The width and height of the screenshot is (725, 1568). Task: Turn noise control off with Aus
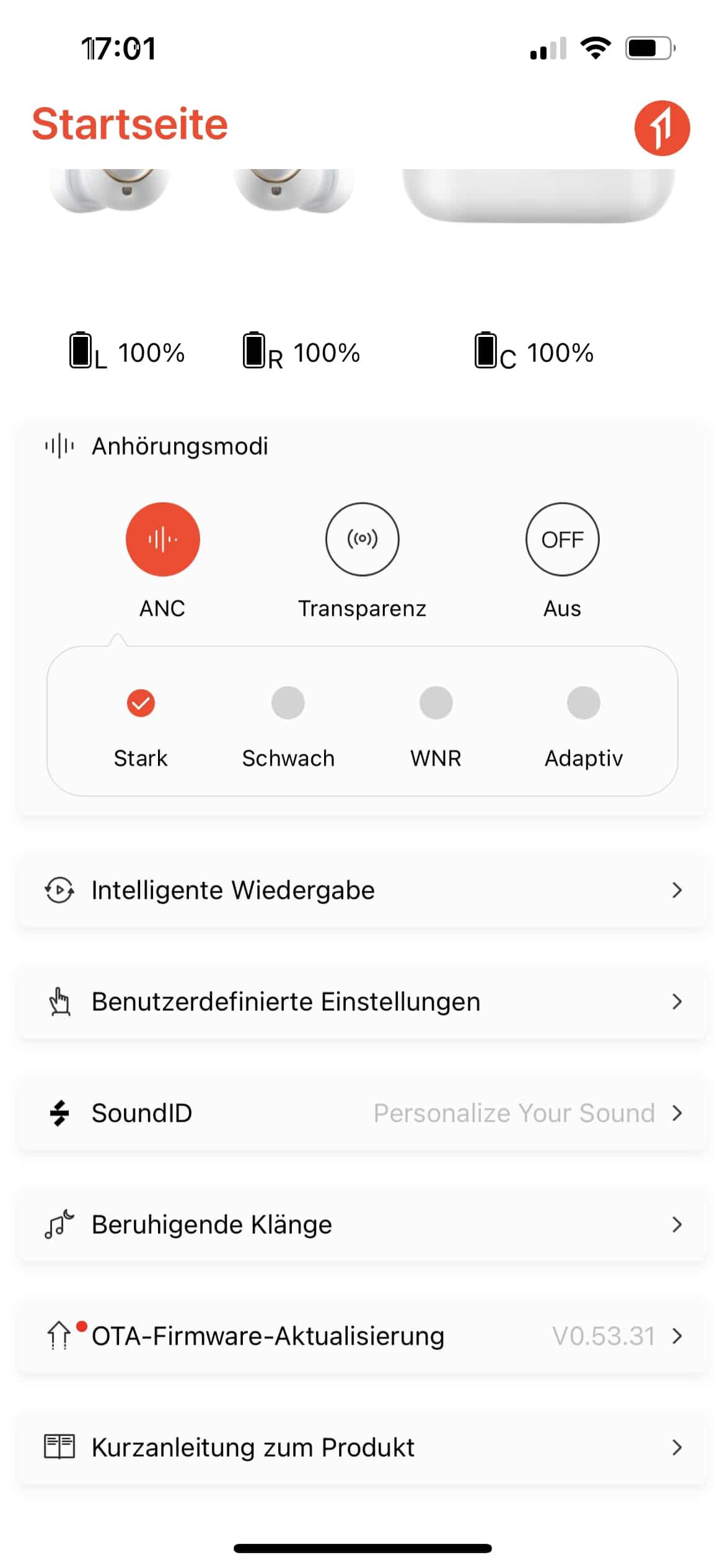562,539
